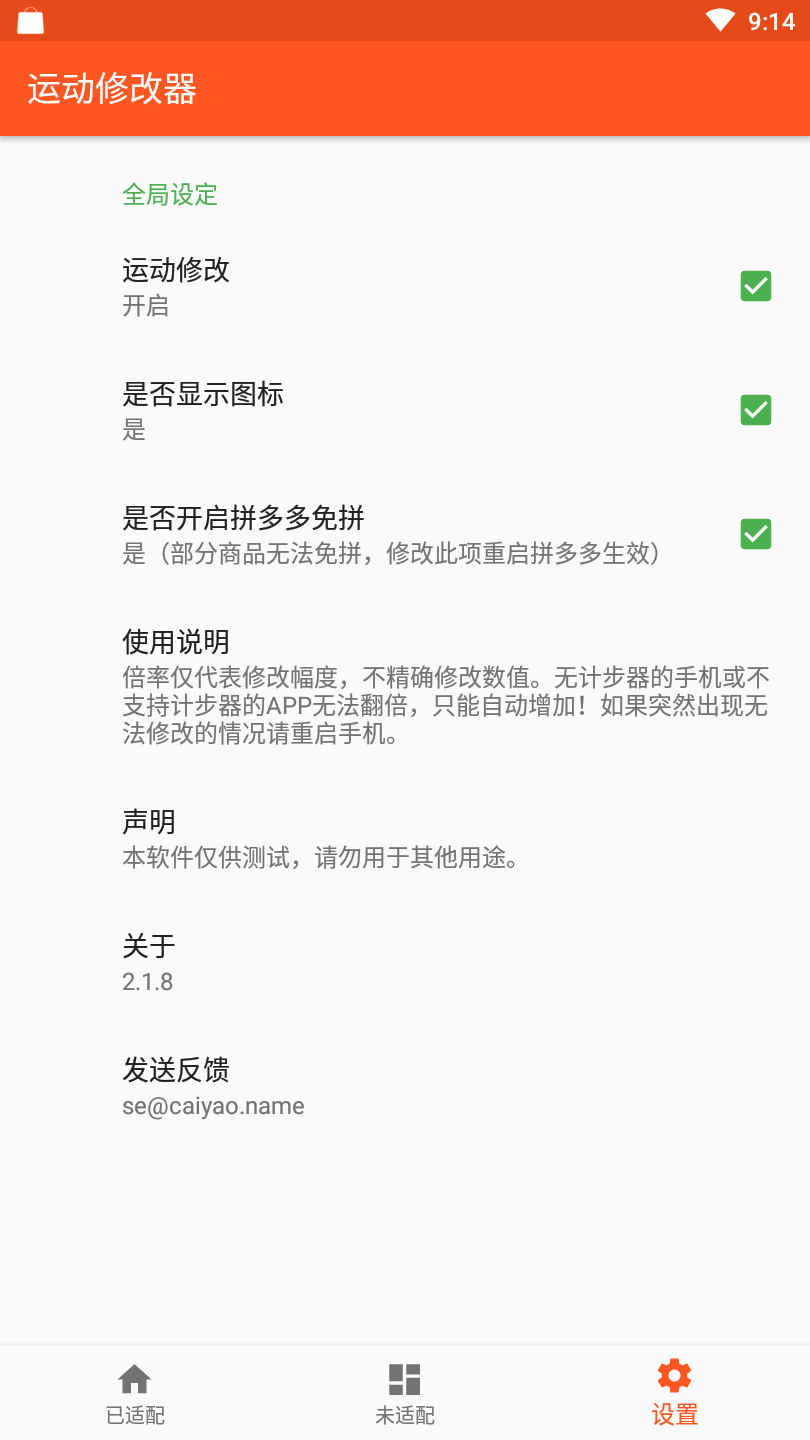The height and width of the screenshot is (1440, 810).
Task: Select the 设置 tab
Action: [674, 1393]
